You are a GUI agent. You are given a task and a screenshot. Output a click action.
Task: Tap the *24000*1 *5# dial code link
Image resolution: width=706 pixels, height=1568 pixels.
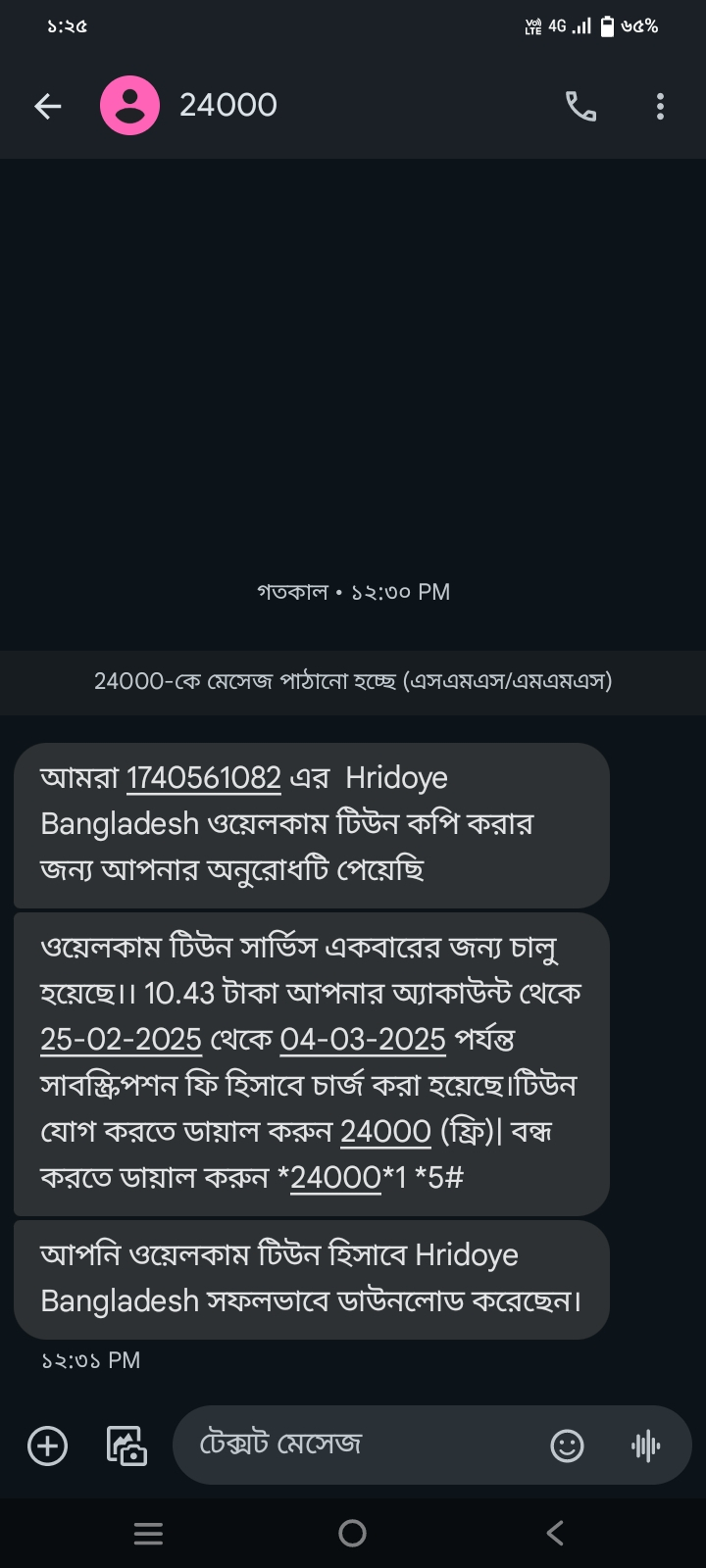pos(335,1177)
